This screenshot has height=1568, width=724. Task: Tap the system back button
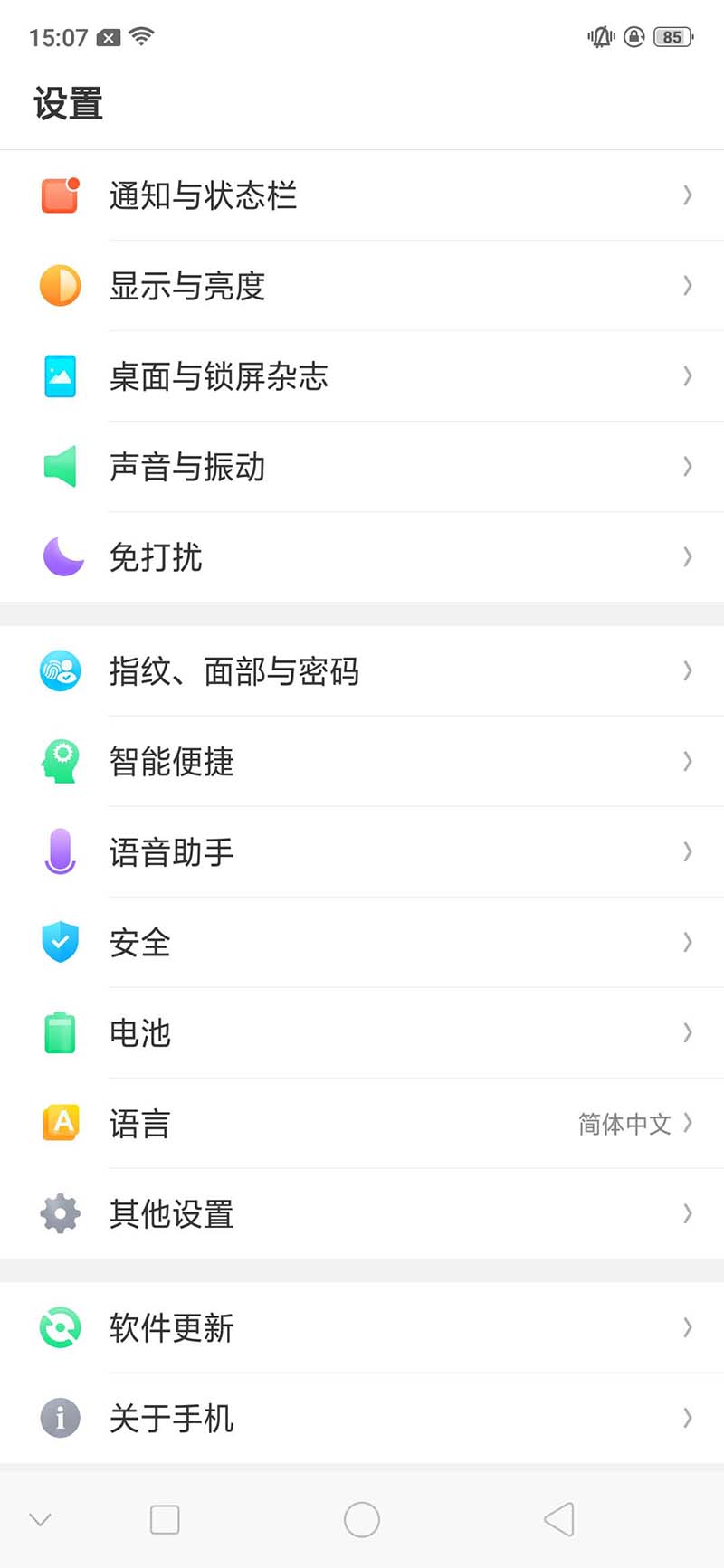(x=559, y=1519)
